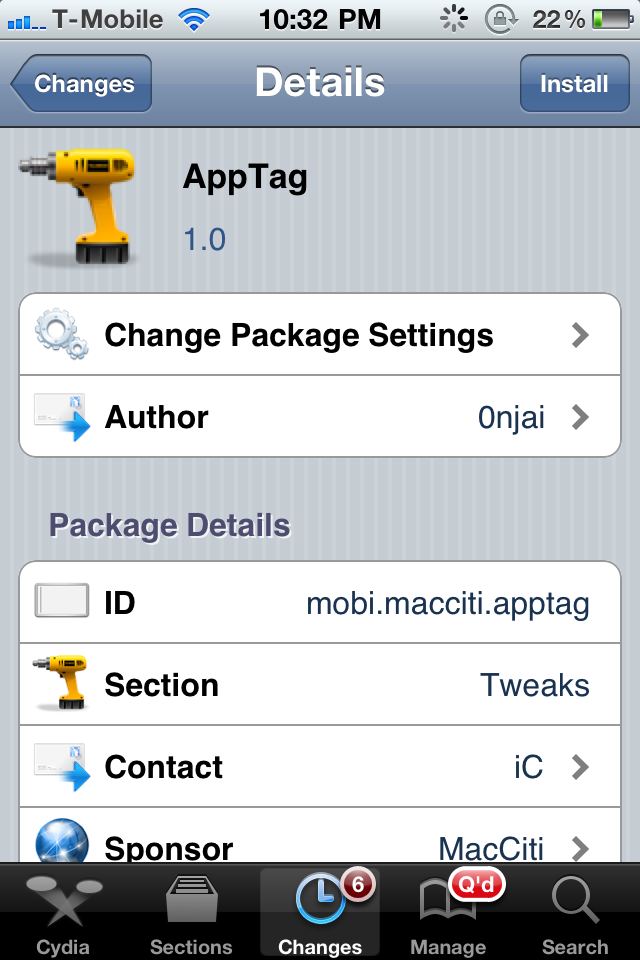Screen dimensions: 640x960
Task: Open the Author 0njai row
Action: [x=320, y=417]
